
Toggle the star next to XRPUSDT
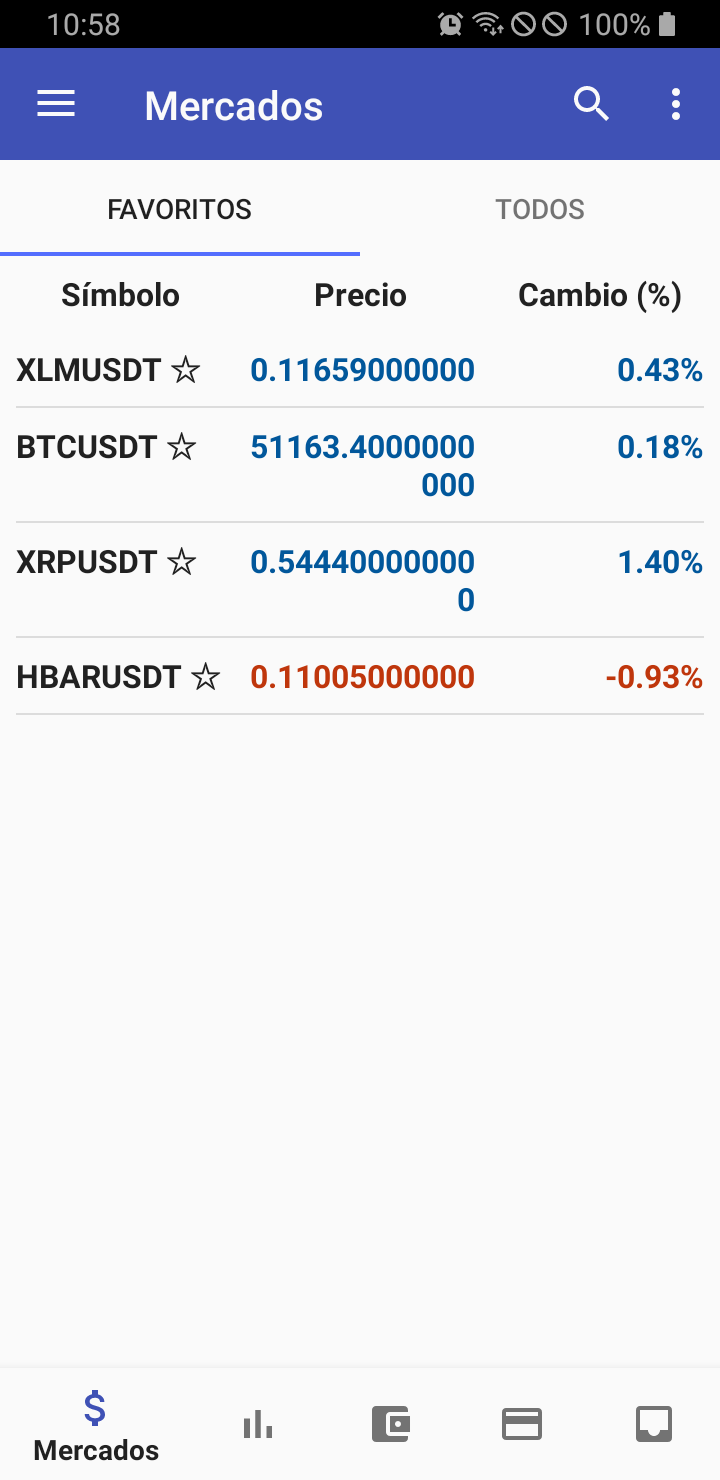(x=183, y=562)
